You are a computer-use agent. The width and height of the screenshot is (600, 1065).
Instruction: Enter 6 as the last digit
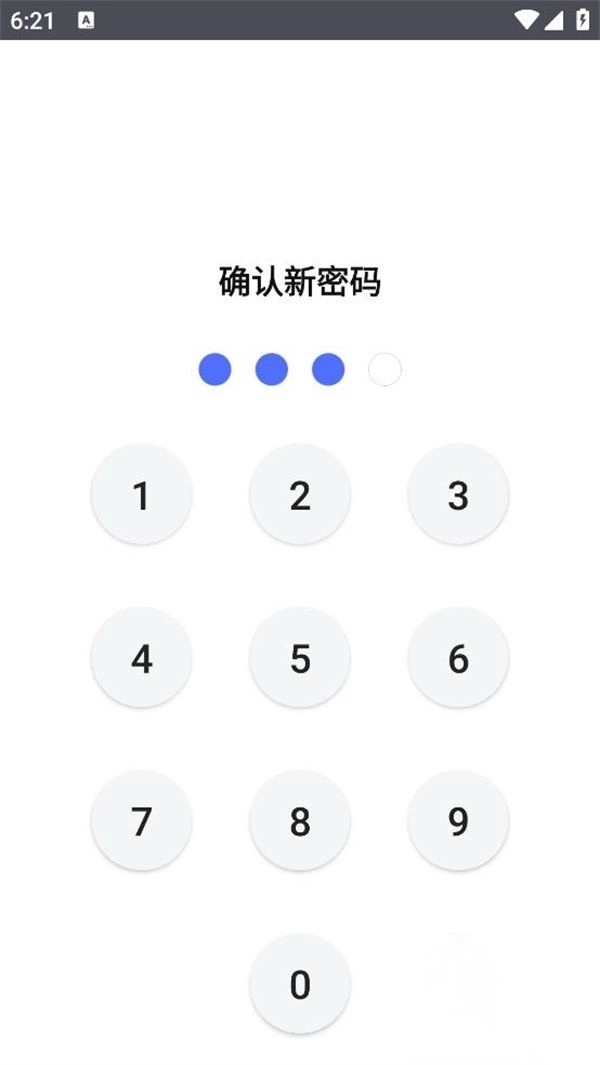point(458,658)
